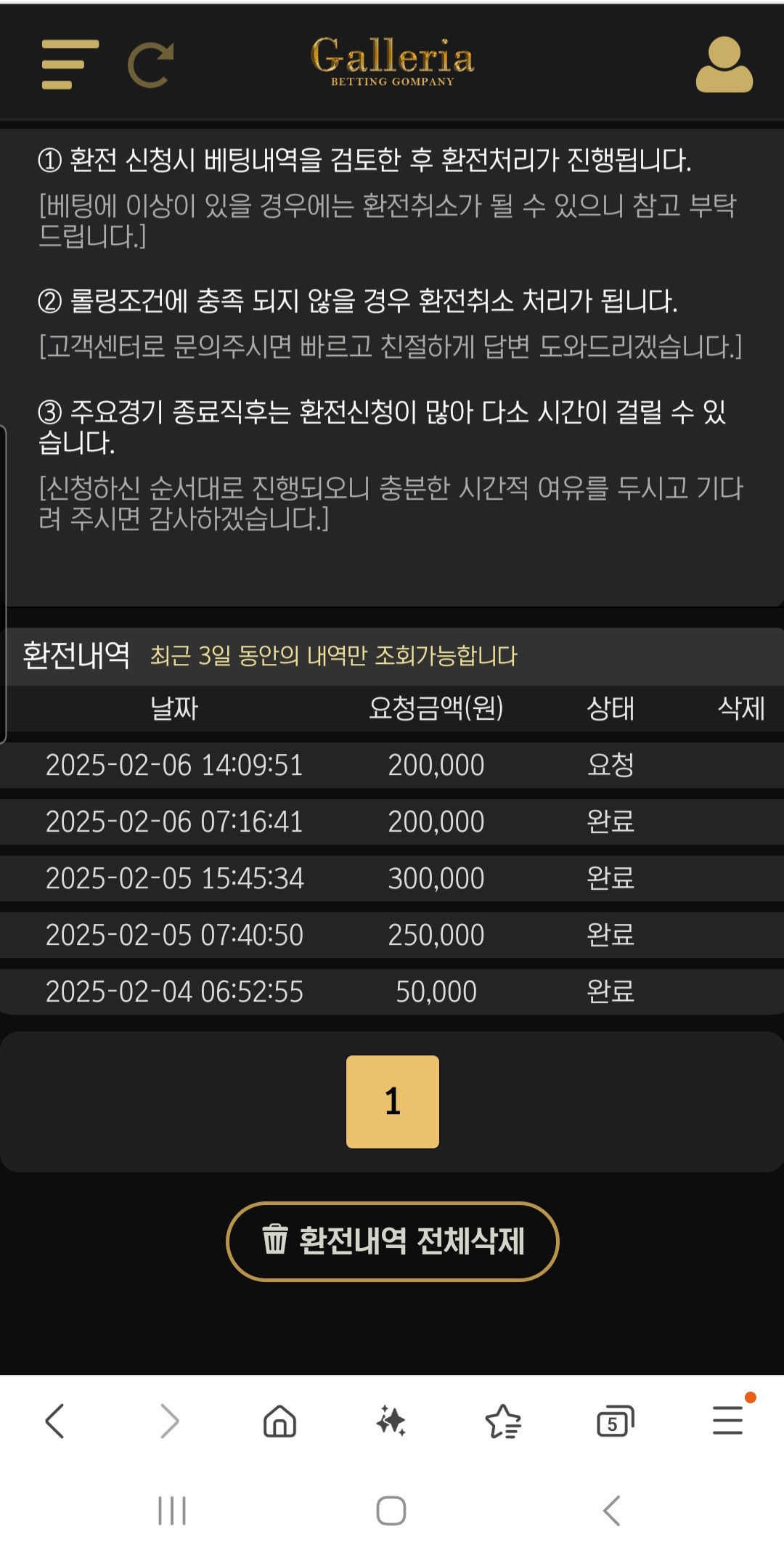Viewport: 784px width, 1558px height.
Task: View the 5 open browser tabs
Action: pos(615,1421)
